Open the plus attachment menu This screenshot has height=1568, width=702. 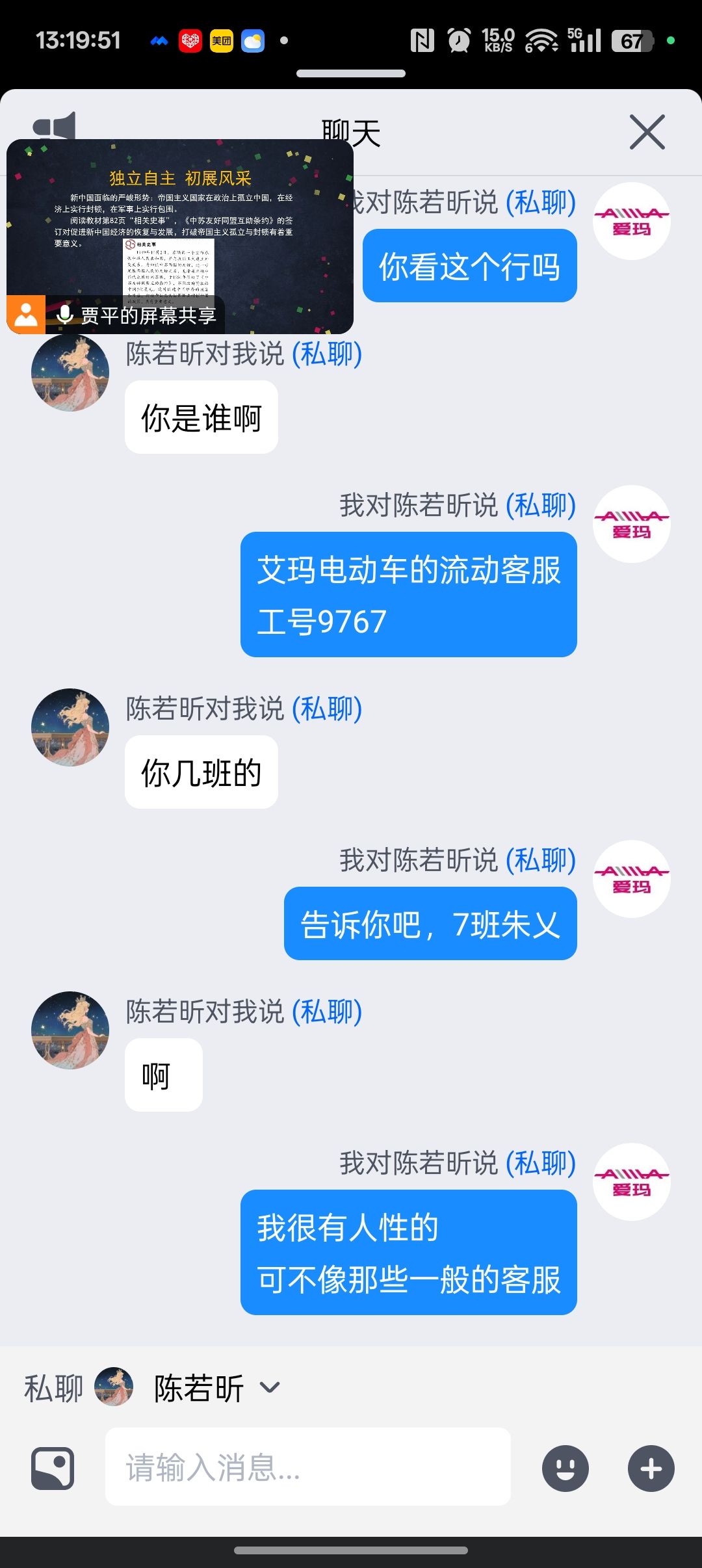click(x=651, y=1468)
